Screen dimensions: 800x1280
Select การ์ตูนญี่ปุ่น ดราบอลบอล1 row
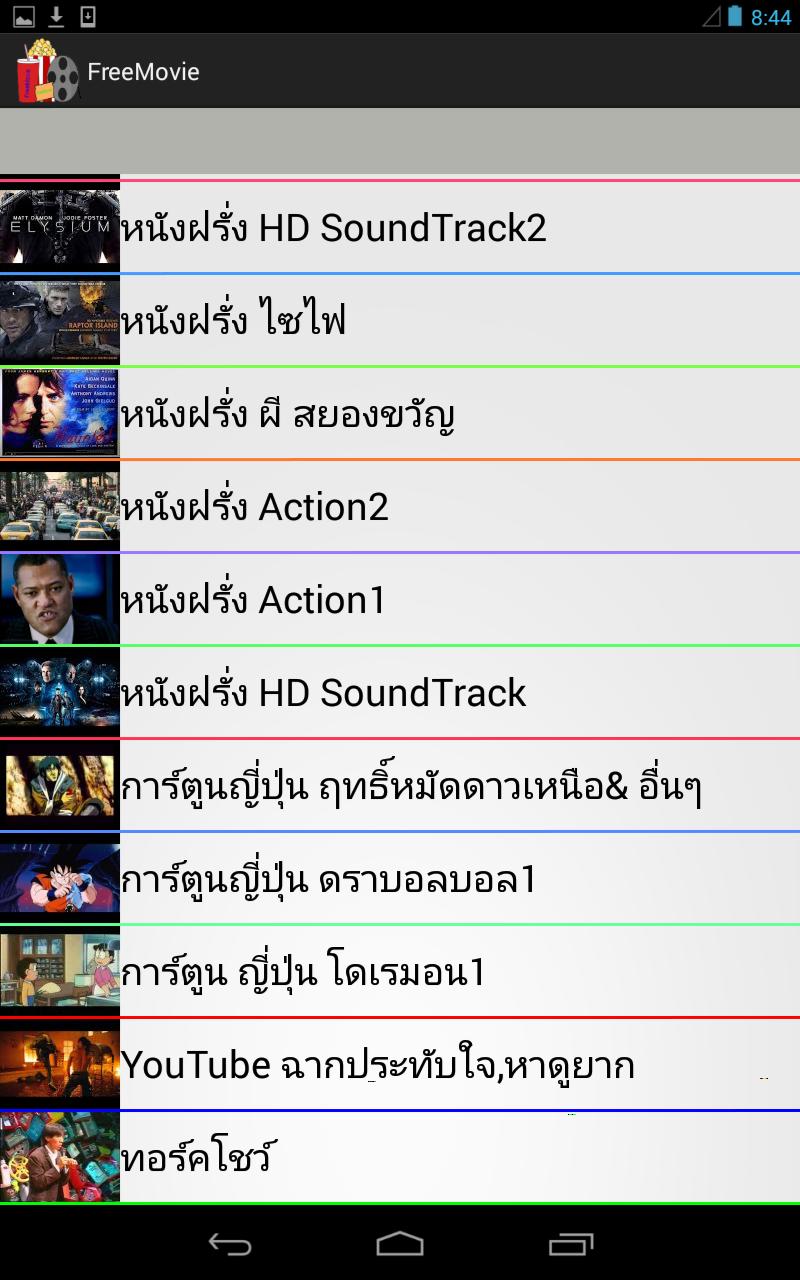click(x=400, y=880)
